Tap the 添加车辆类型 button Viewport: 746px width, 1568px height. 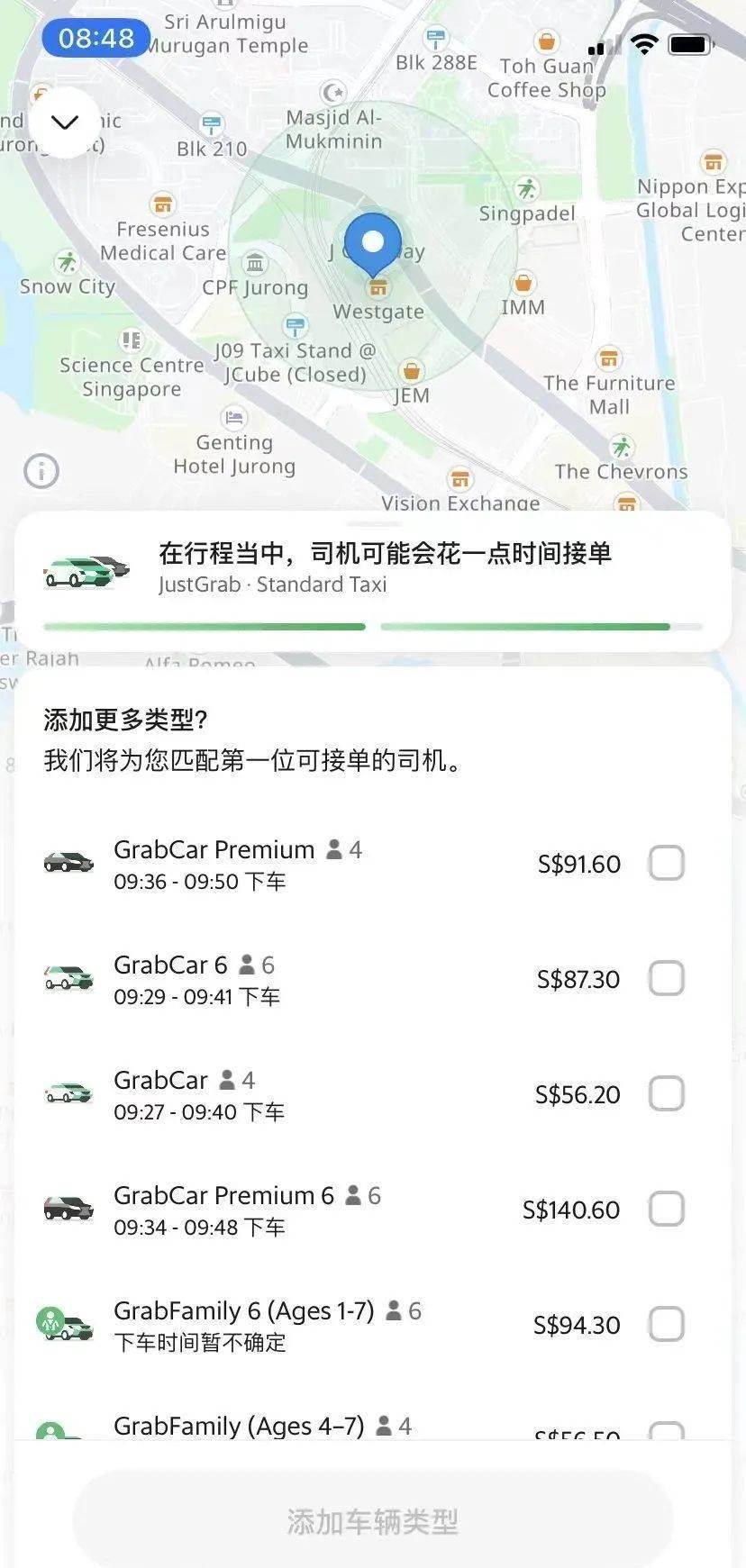372,1521
